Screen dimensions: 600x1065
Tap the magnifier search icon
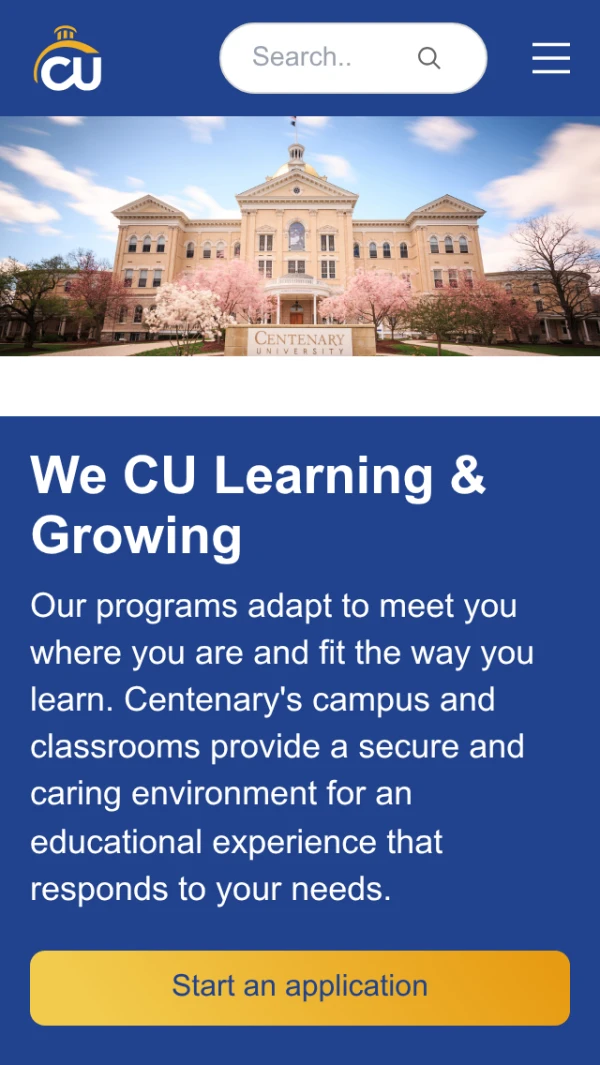click(429, 58)
